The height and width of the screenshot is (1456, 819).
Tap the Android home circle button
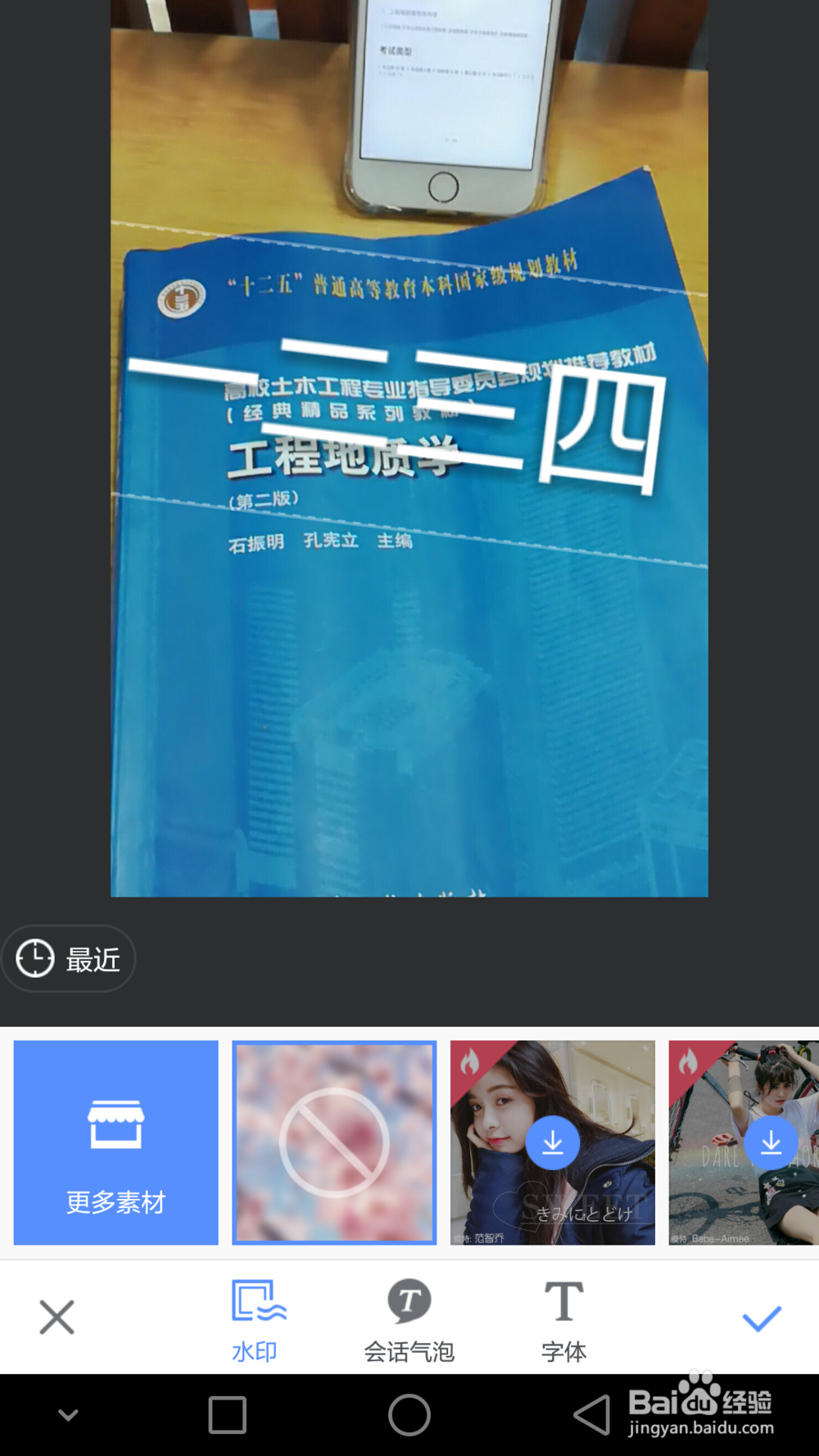pos(409,1414)
